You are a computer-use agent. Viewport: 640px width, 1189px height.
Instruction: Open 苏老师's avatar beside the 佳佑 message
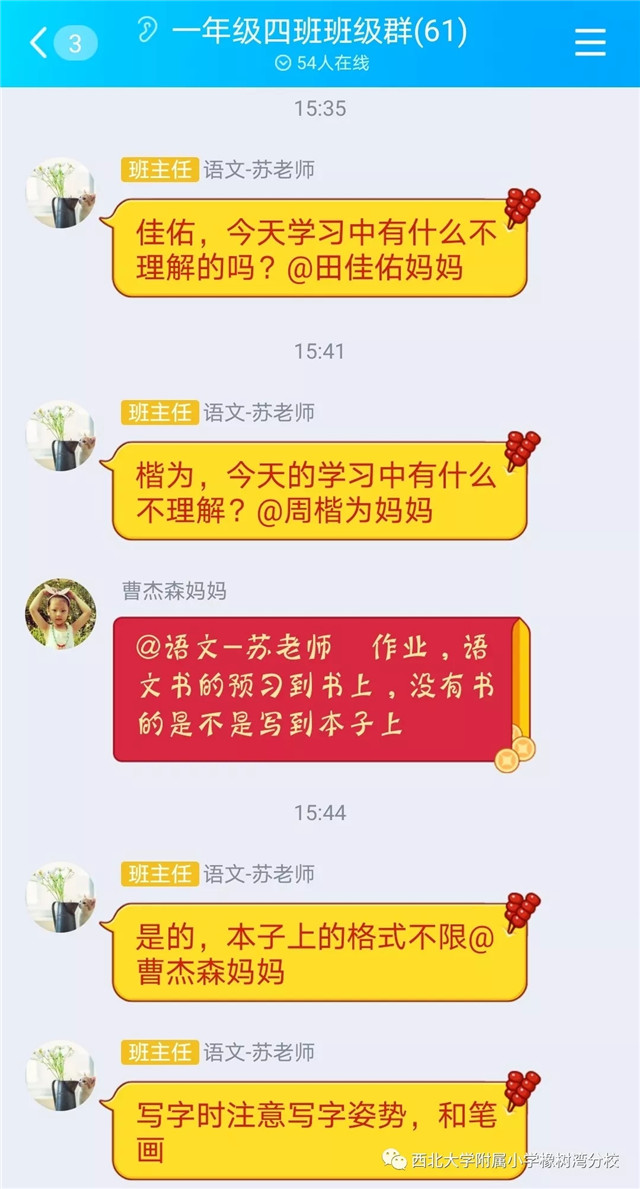(61, 193)
